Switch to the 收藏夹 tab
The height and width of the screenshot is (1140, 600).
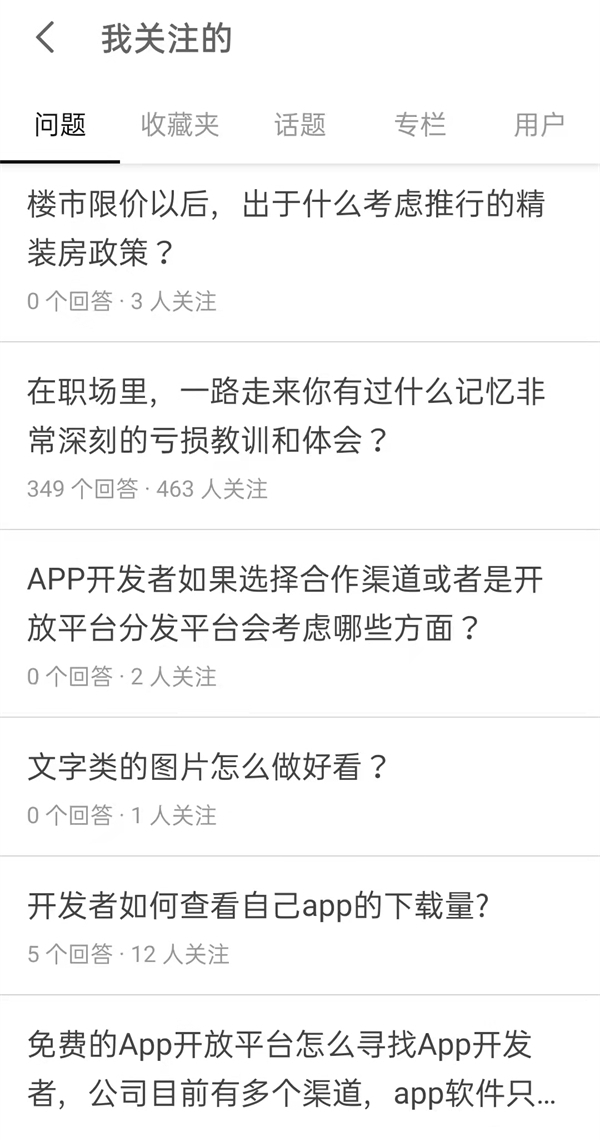tap(180, 125)
